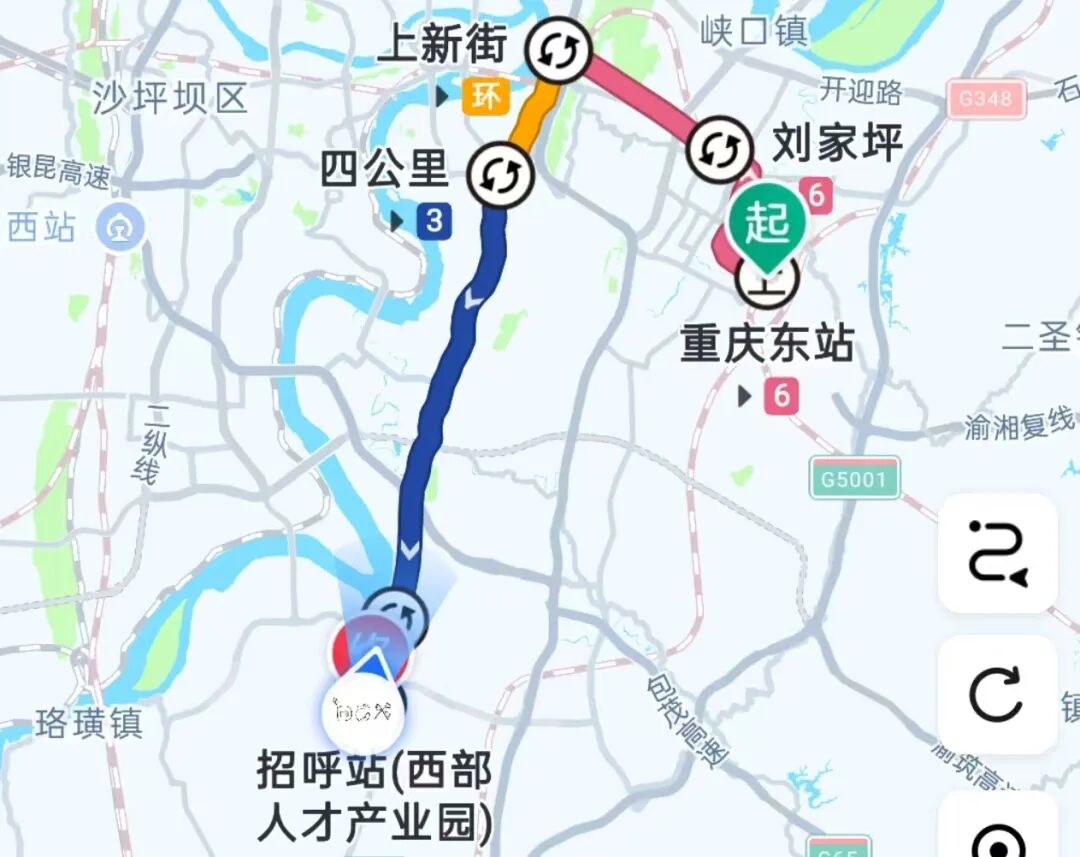
Task: Refresh the route with the circular arrow
Action: coord(997,694)
